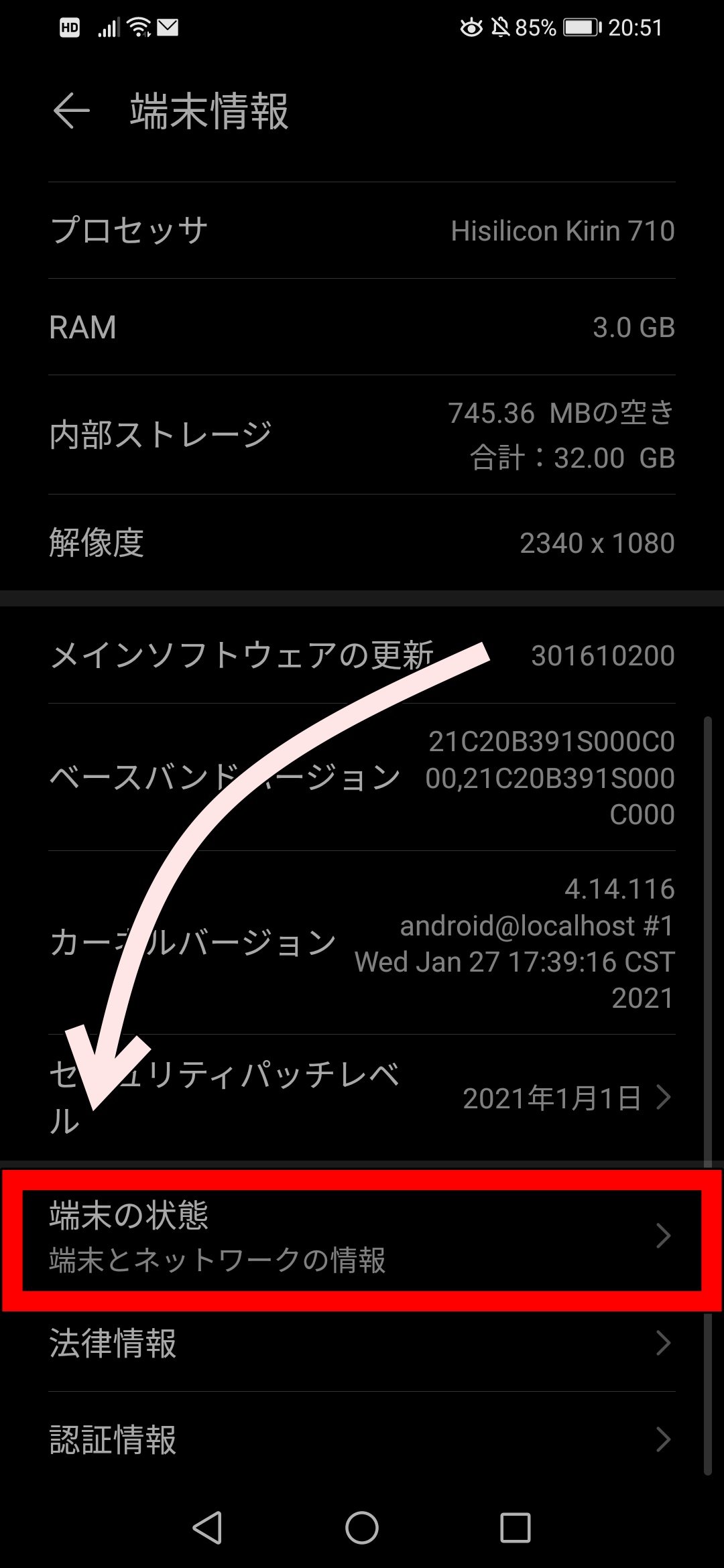Open 端末の状態 settings row
This screenshot has width=724, height=1568.
[x=362, y=1237]
